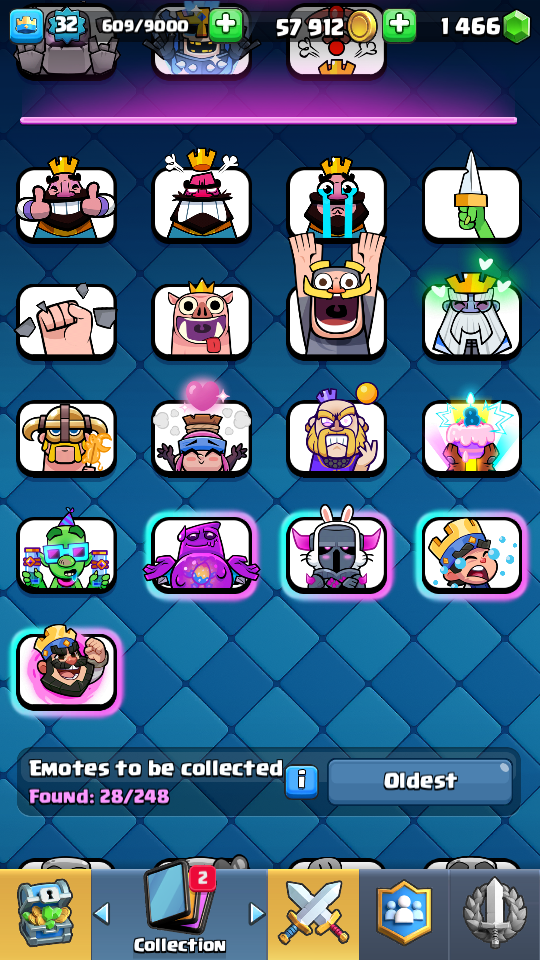The width and height of the screenshot is (540, 960).
Task: Open emotes-to-be-collected info button
Action: pyautogui.click(x=302, y=781)
